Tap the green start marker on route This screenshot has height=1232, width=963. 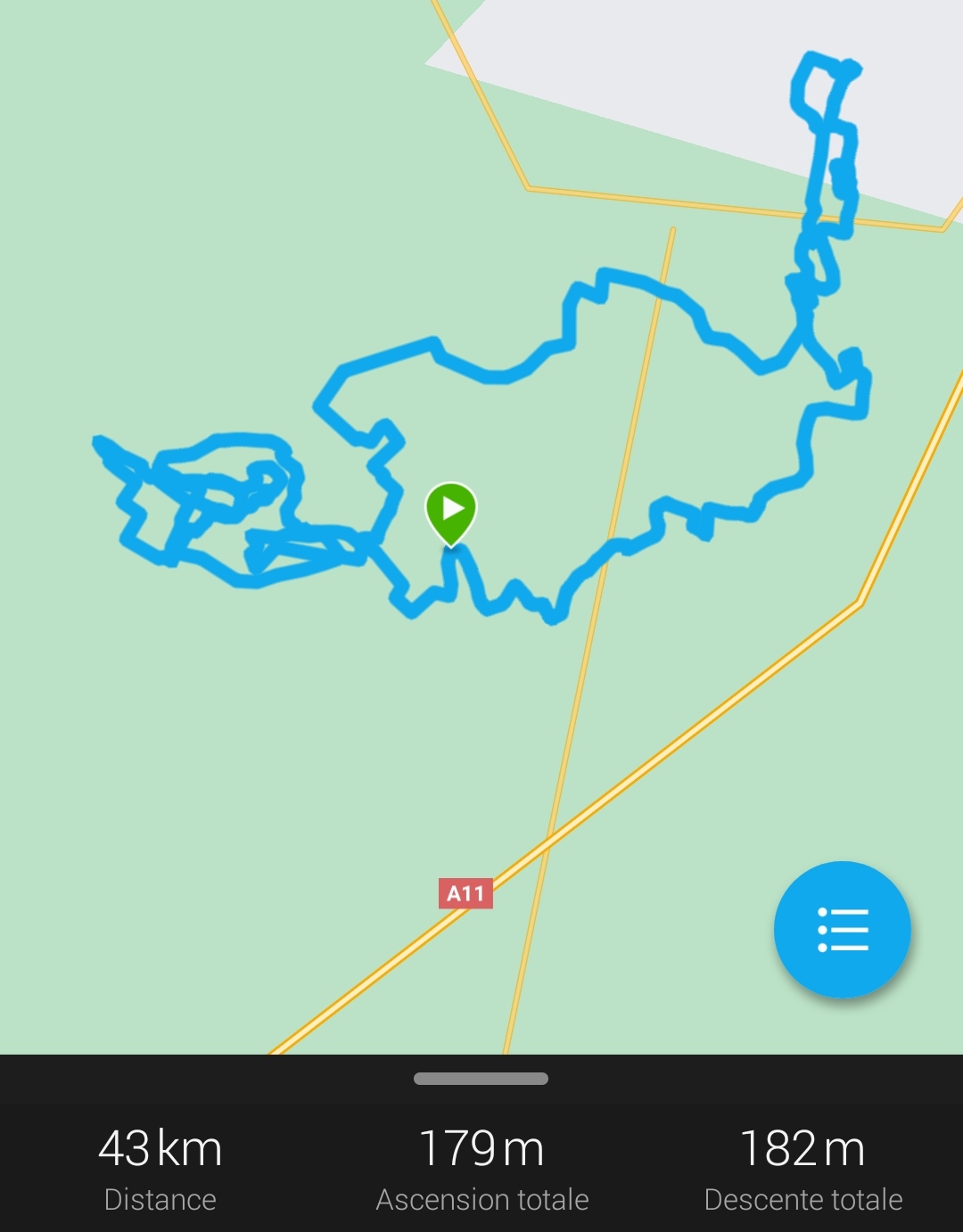(451, 512)
